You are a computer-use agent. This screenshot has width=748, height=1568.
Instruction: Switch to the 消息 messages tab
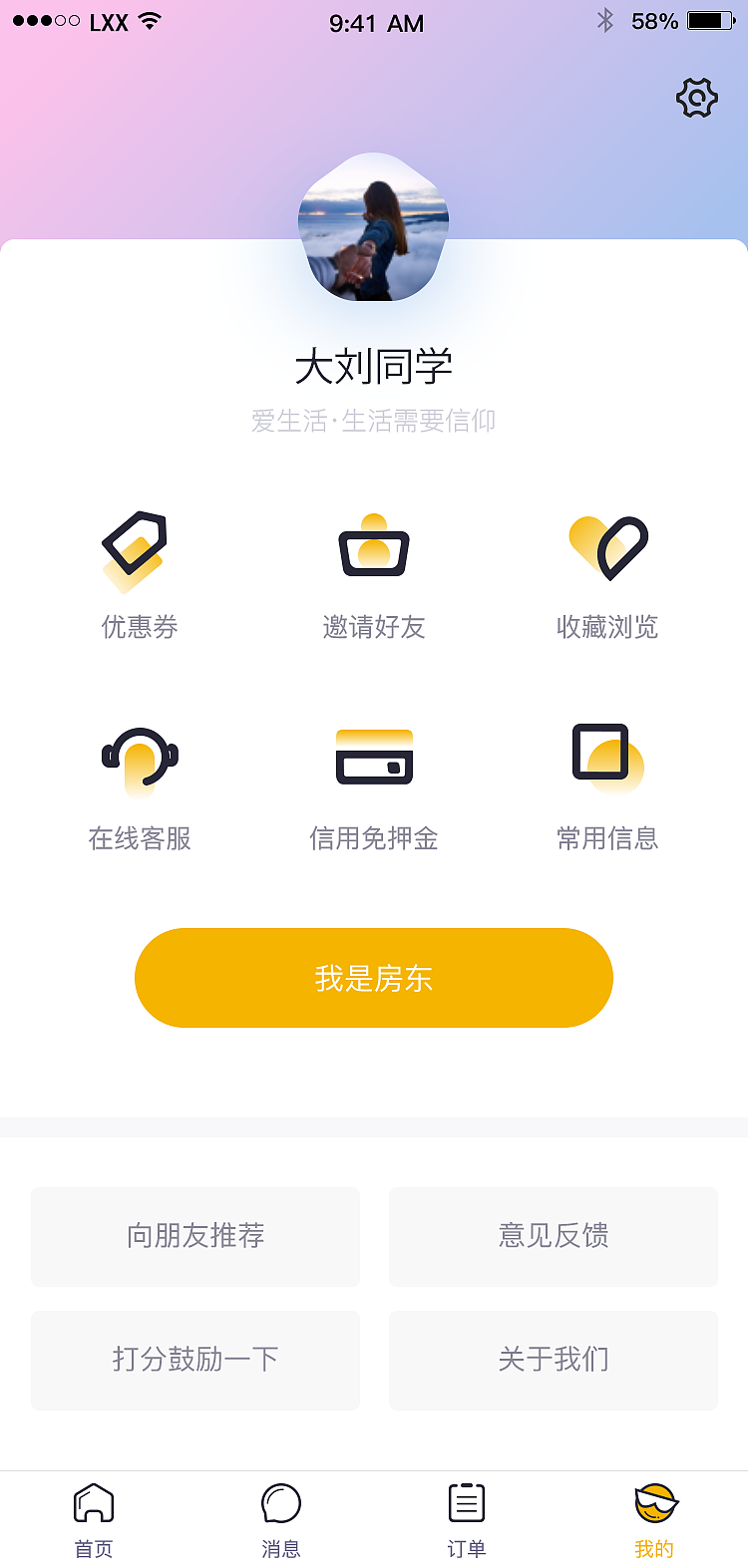pyautogui.click(x=281, y=1520)
